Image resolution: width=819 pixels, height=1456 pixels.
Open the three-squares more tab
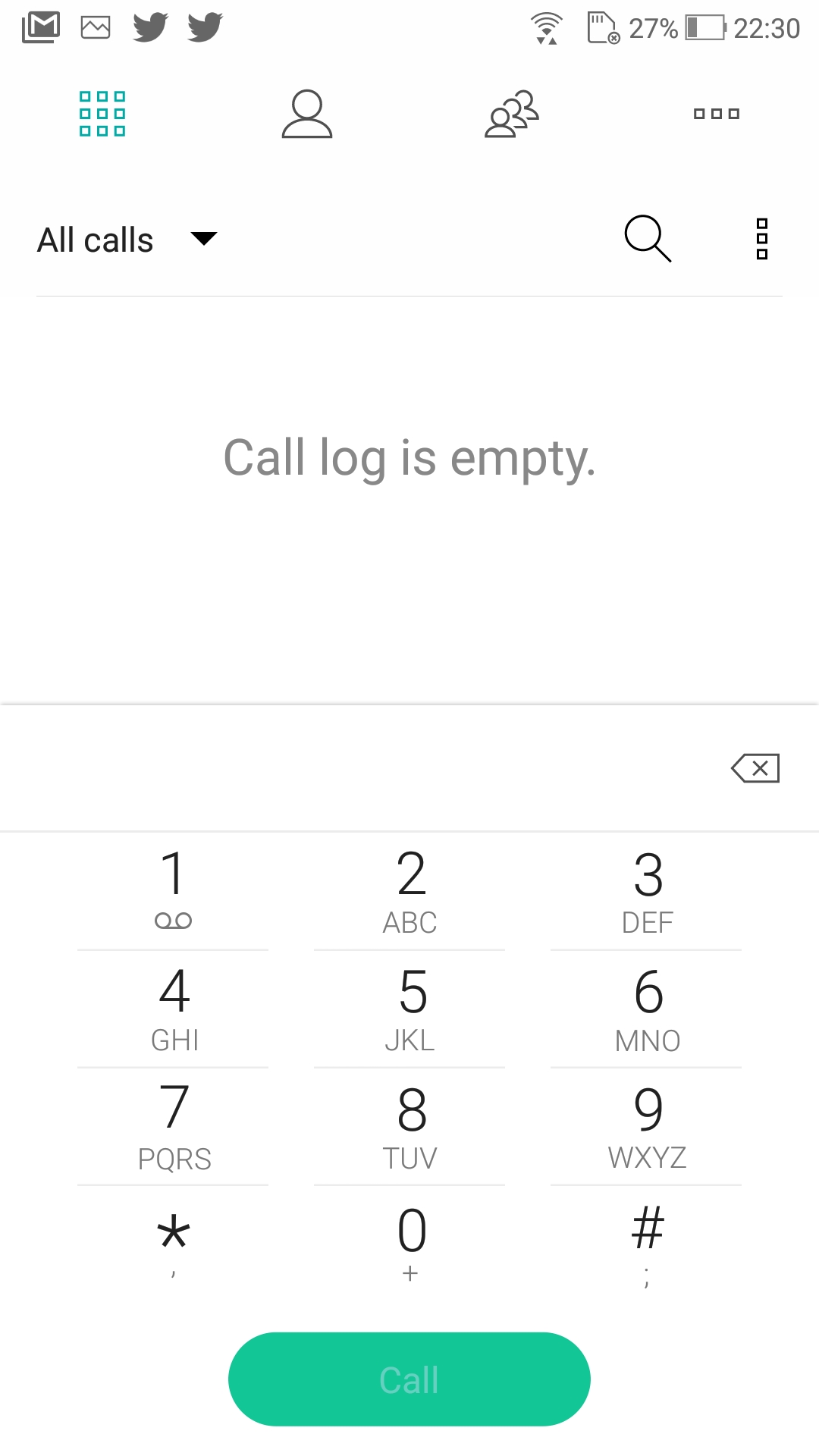pyautogui.click(x=717, y=114)
